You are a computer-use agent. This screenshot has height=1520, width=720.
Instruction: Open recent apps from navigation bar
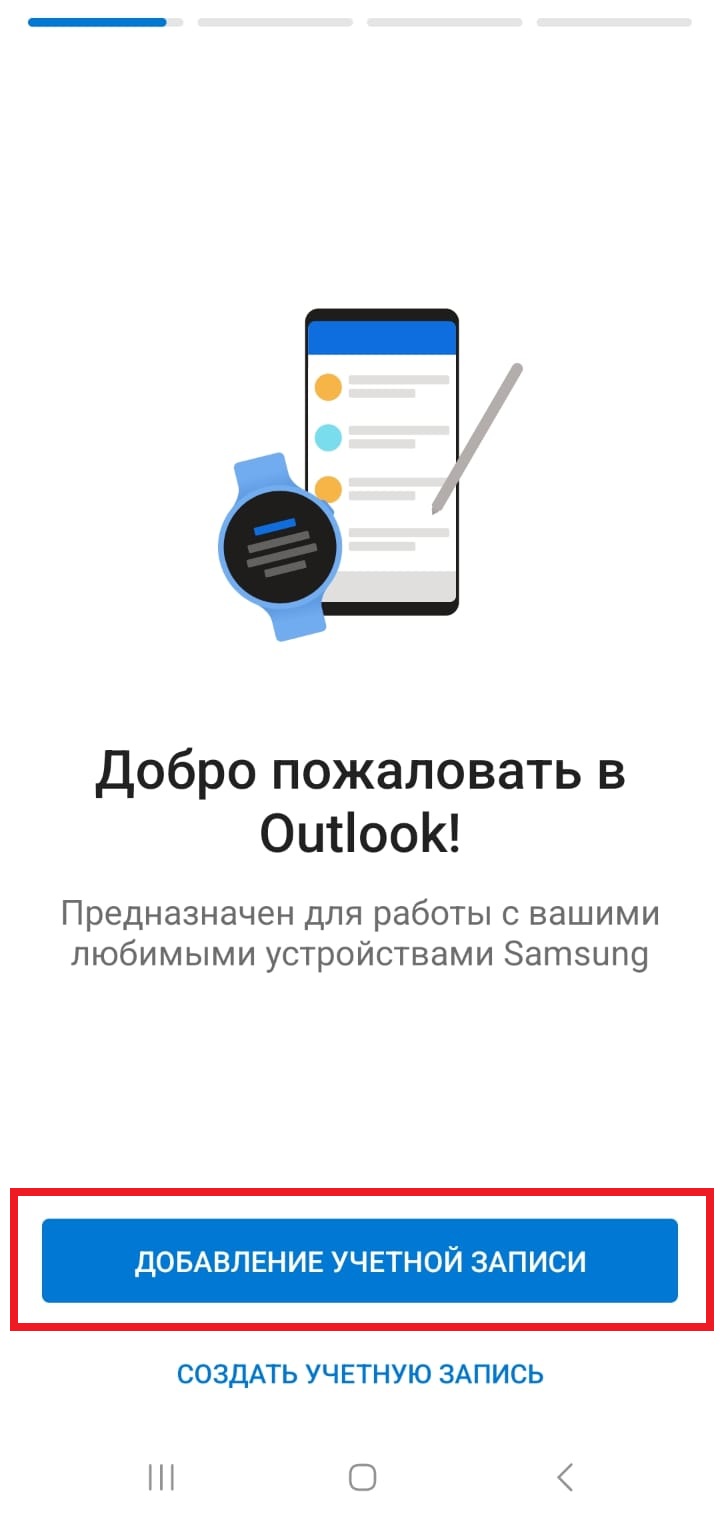161,1477
